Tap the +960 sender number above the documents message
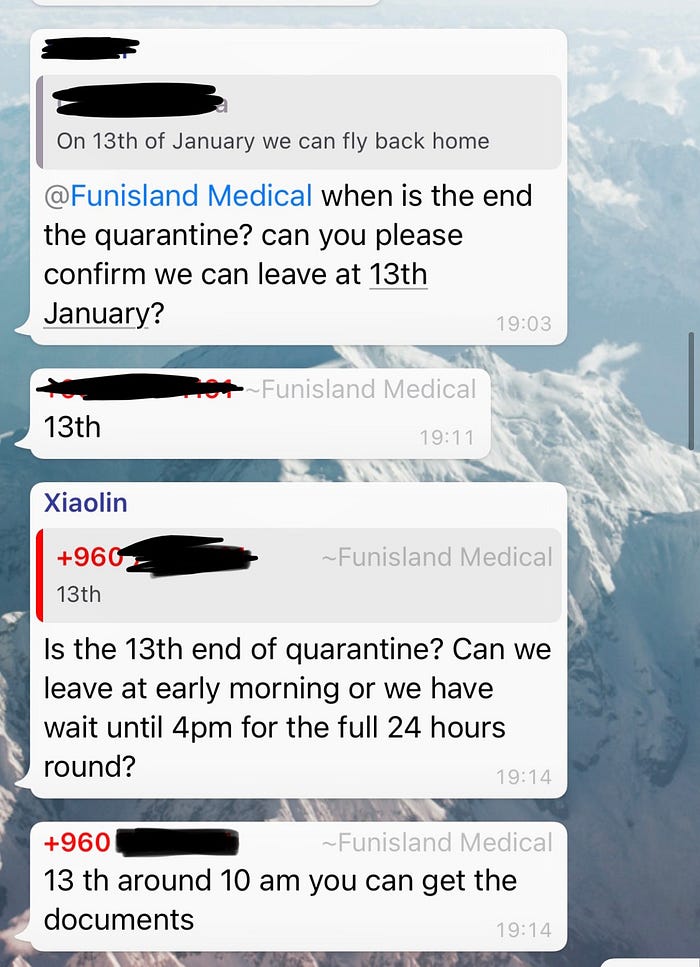Viewport: 700px width, 967px height. coord(77,843)
